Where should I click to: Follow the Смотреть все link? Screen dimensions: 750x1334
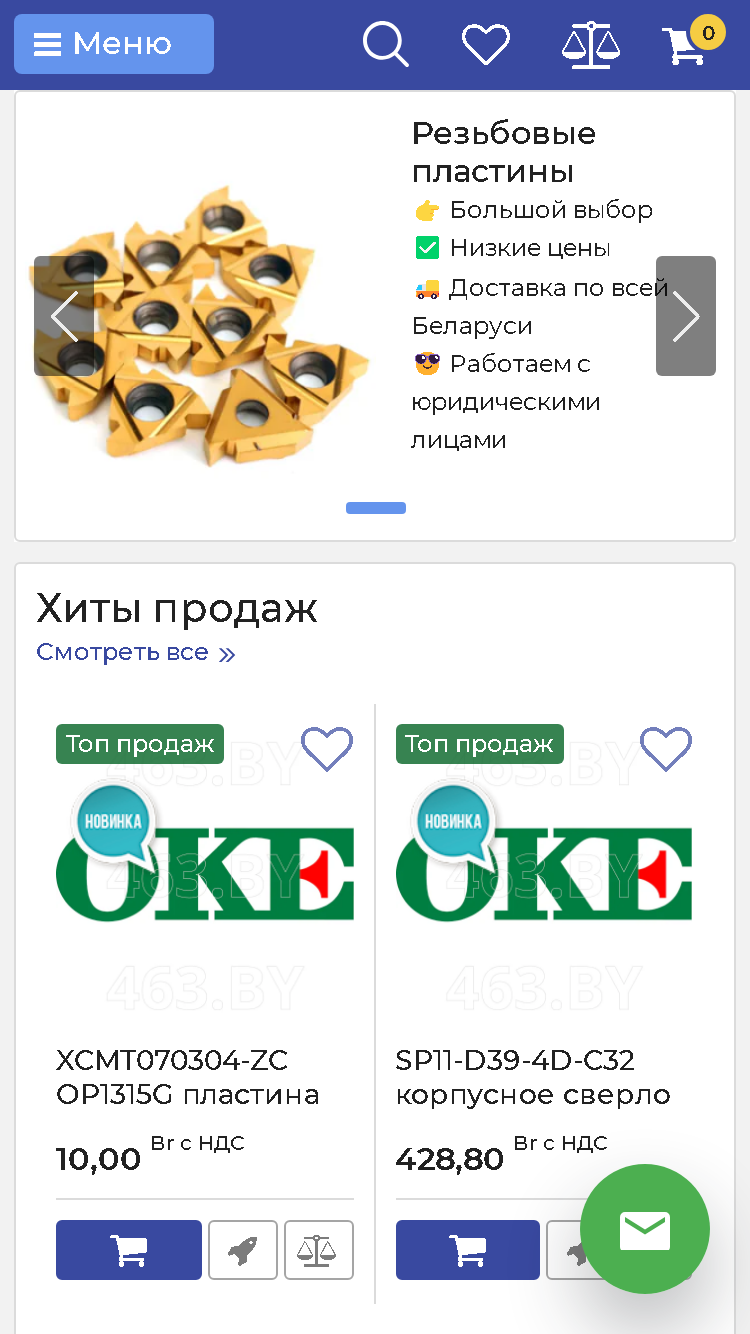pos(135,653)
